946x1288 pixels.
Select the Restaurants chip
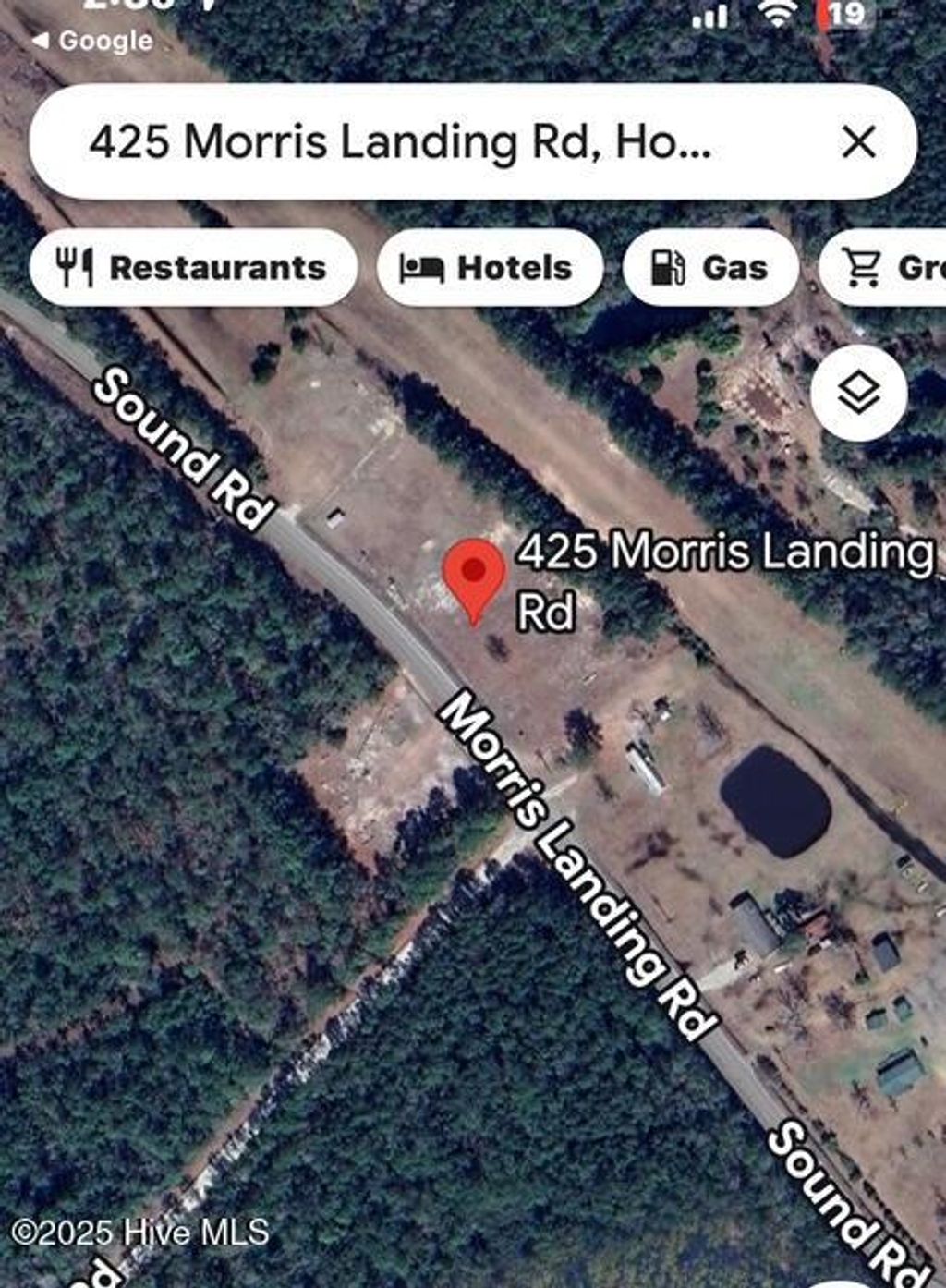coord(193,268)
